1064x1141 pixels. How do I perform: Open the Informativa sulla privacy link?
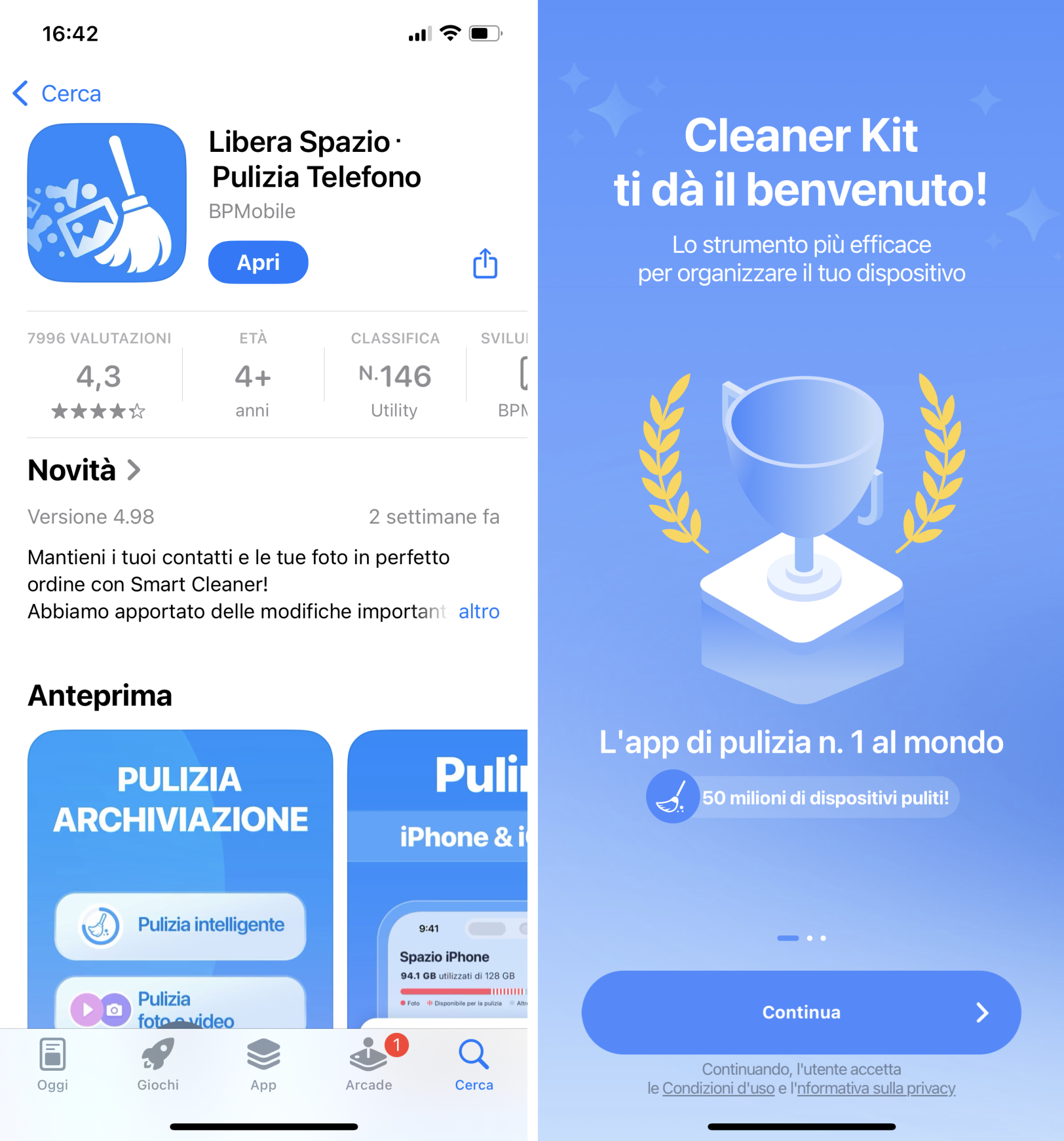point(876,1088)
